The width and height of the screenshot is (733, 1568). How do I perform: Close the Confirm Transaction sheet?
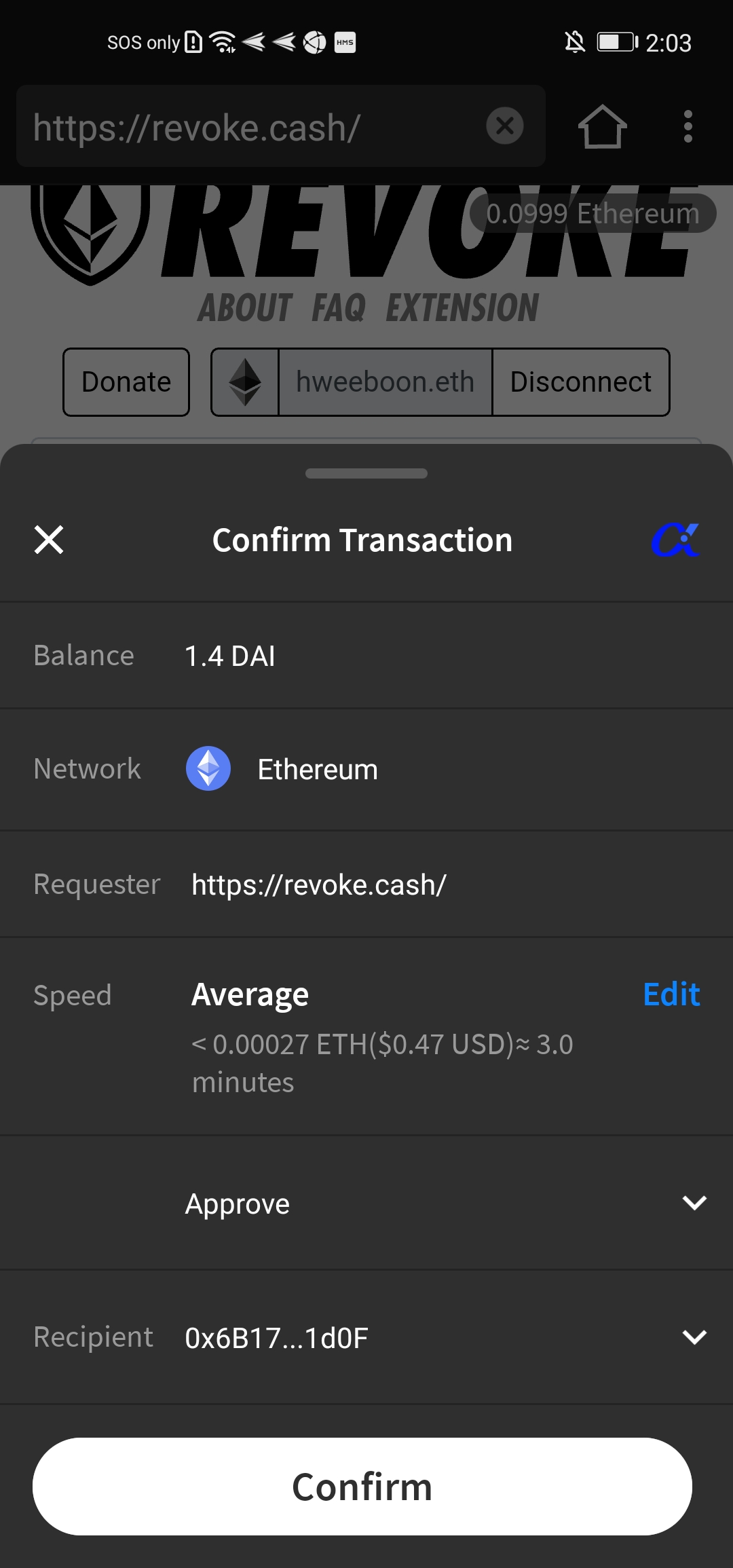49,540
